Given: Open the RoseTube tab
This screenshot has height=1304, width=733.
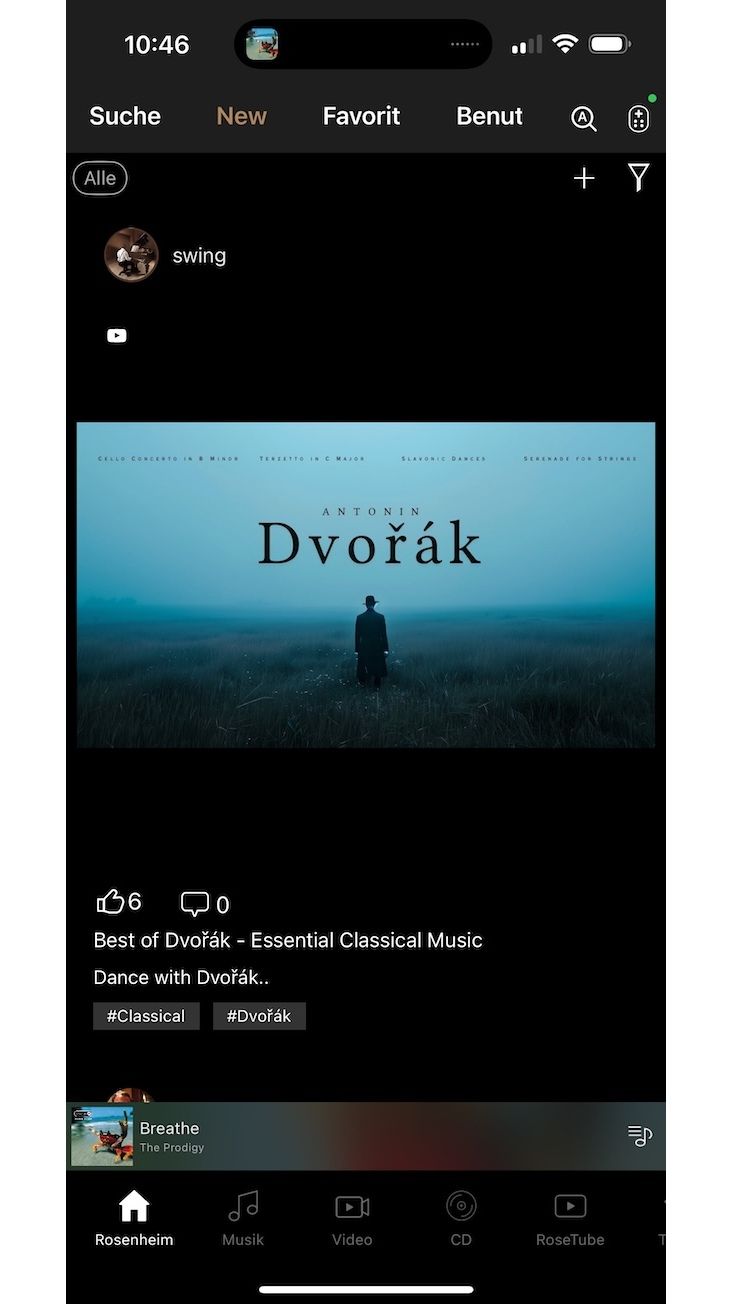Looking at the screenshot, I should coord(570,1218).
